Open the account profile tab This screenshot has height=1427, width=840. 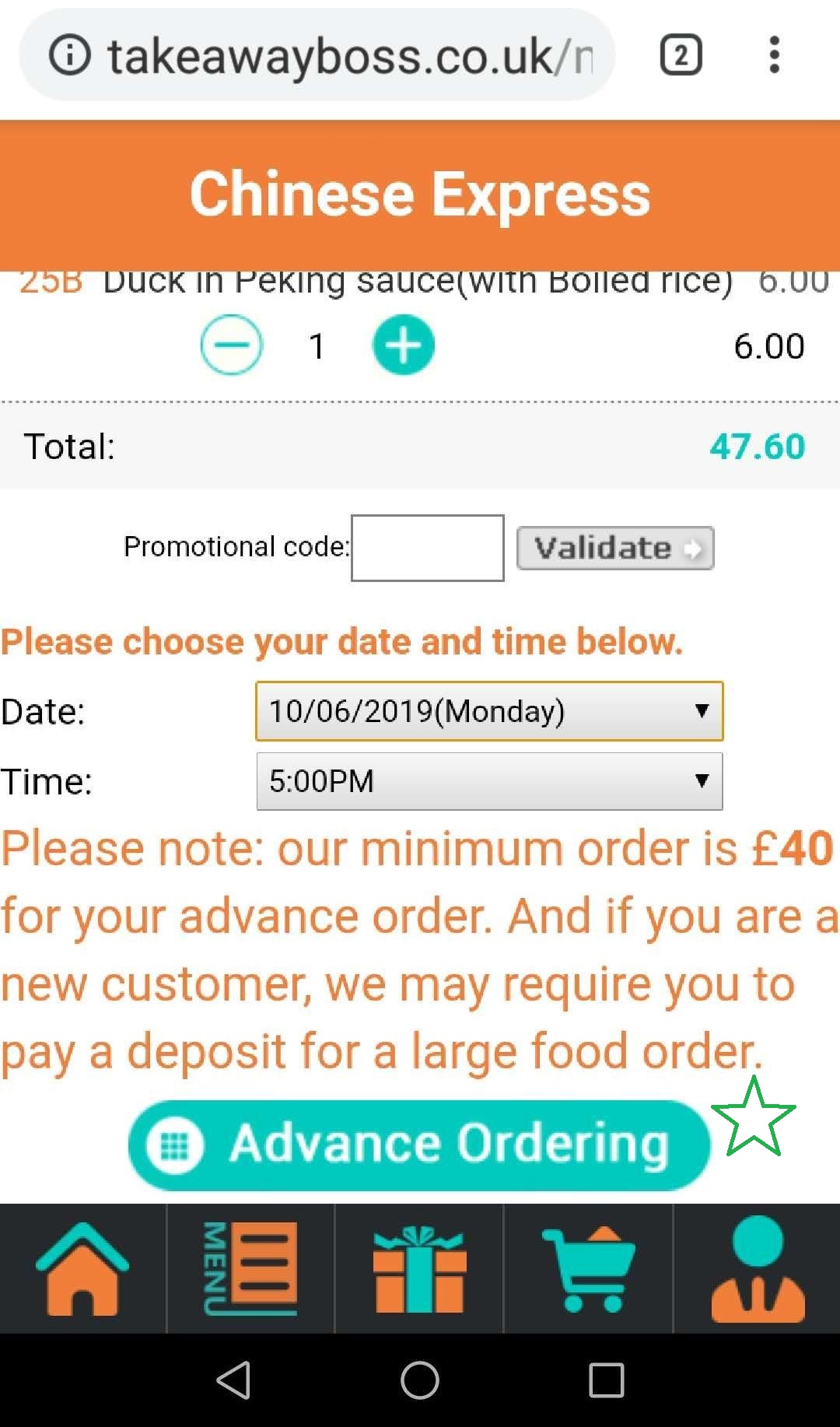coord(757,1268)
